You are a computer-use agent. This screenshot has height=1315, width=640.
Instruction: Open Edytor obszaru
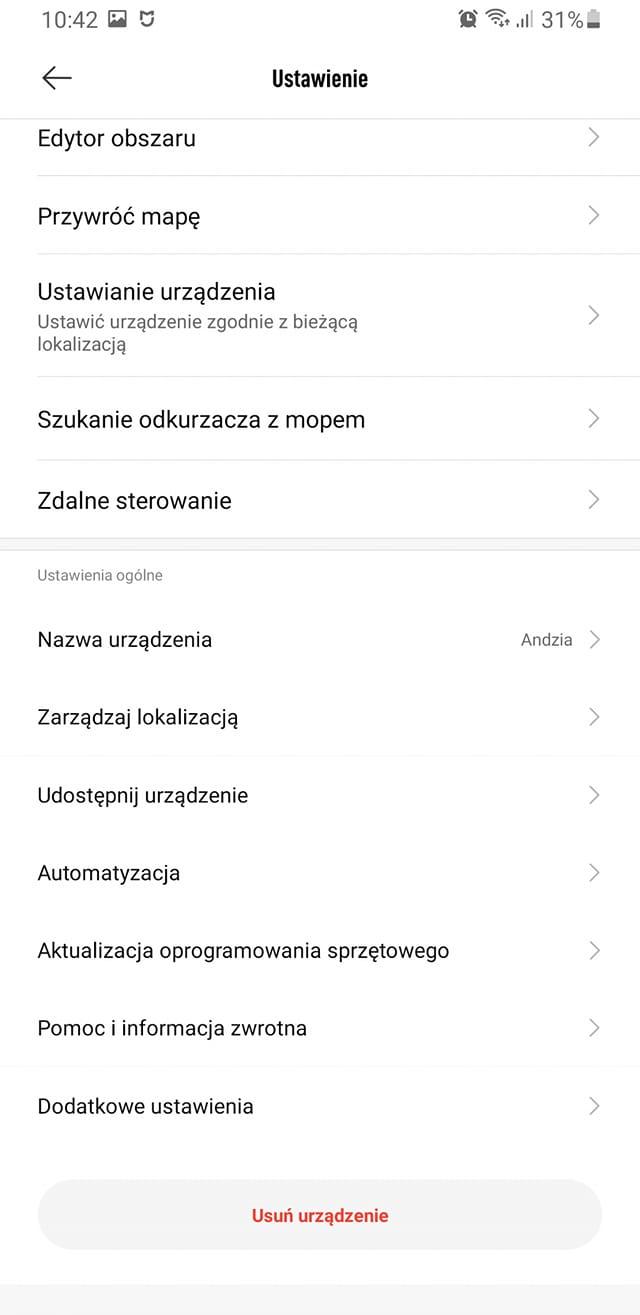pos(319,139)
